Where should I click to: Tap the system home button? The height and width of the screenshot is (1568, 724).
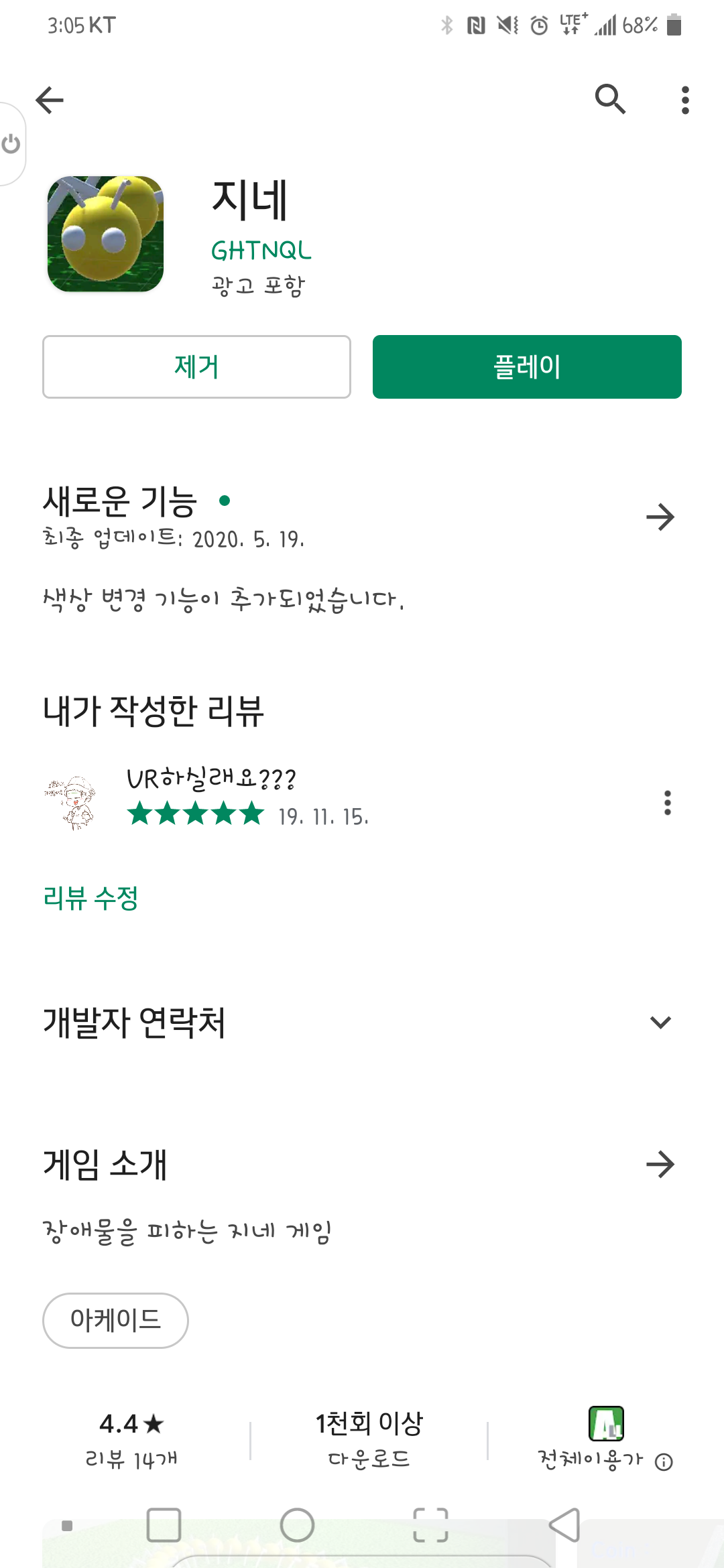click(297, 1525)
